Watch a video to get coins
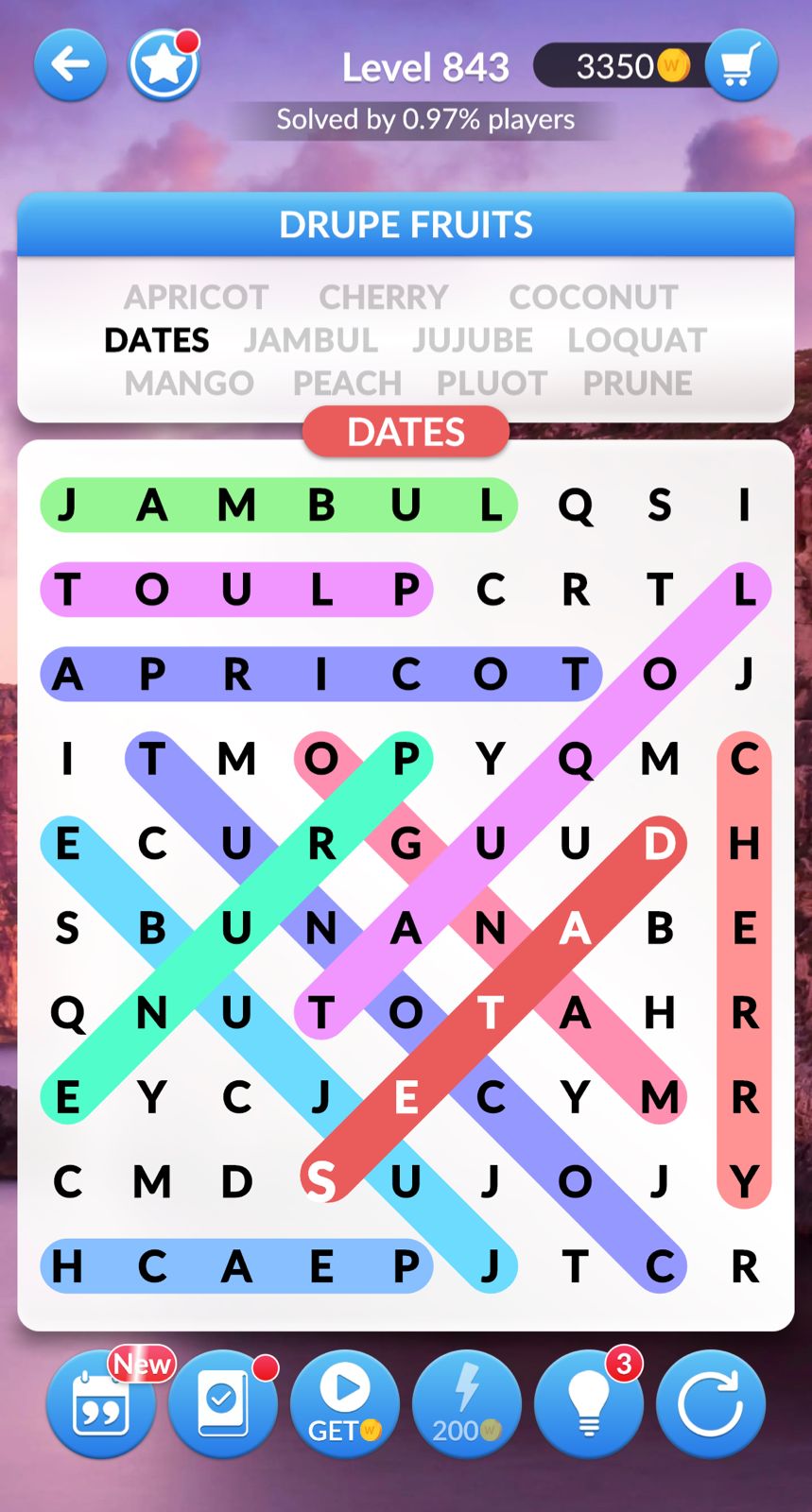 coord(344,1404)
